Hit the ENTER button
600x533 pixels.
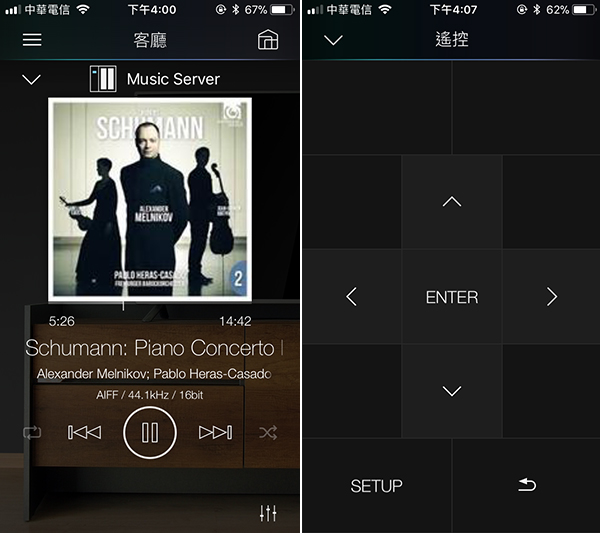[452, 297]
